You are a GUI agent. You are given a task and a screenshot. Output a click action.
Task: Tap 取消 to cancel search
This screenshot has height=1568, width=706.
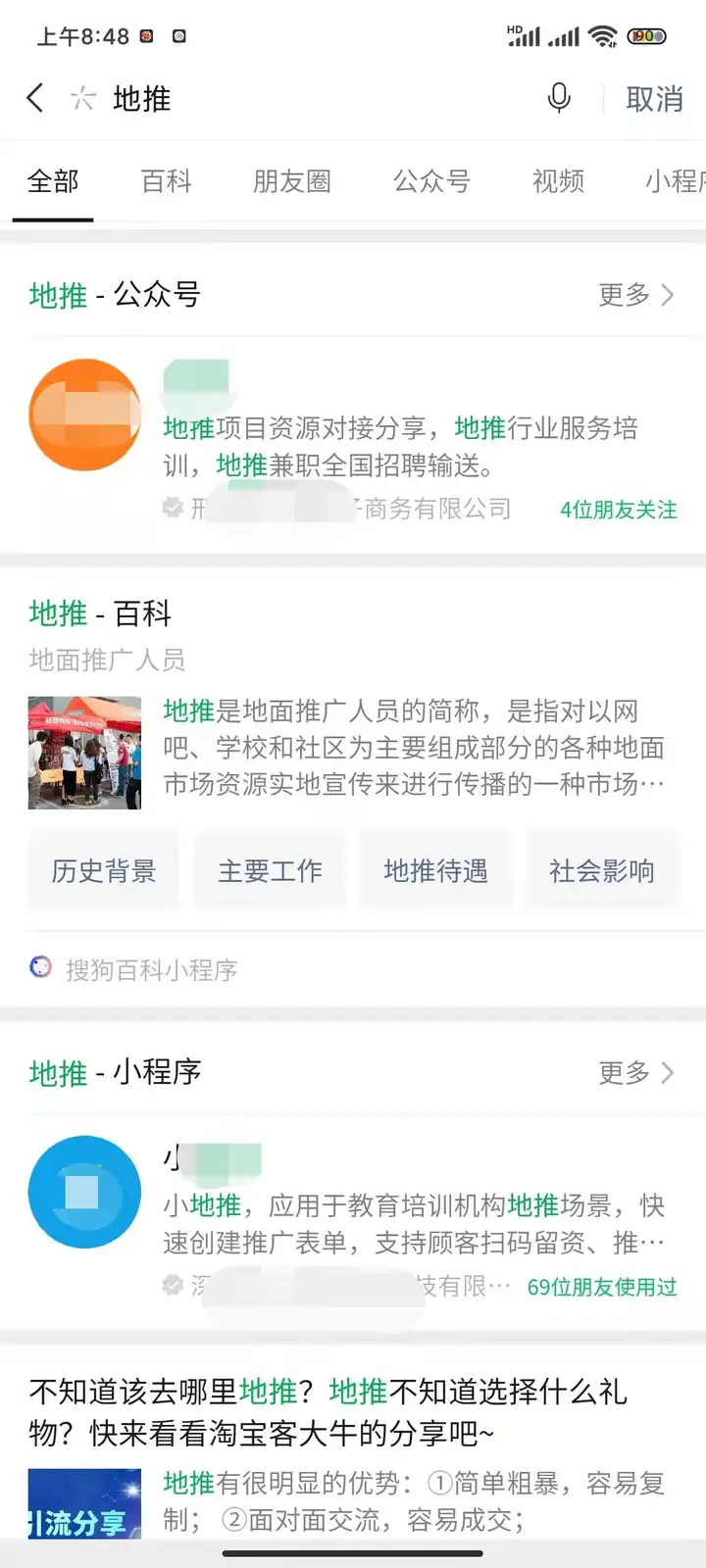point(654,99)
